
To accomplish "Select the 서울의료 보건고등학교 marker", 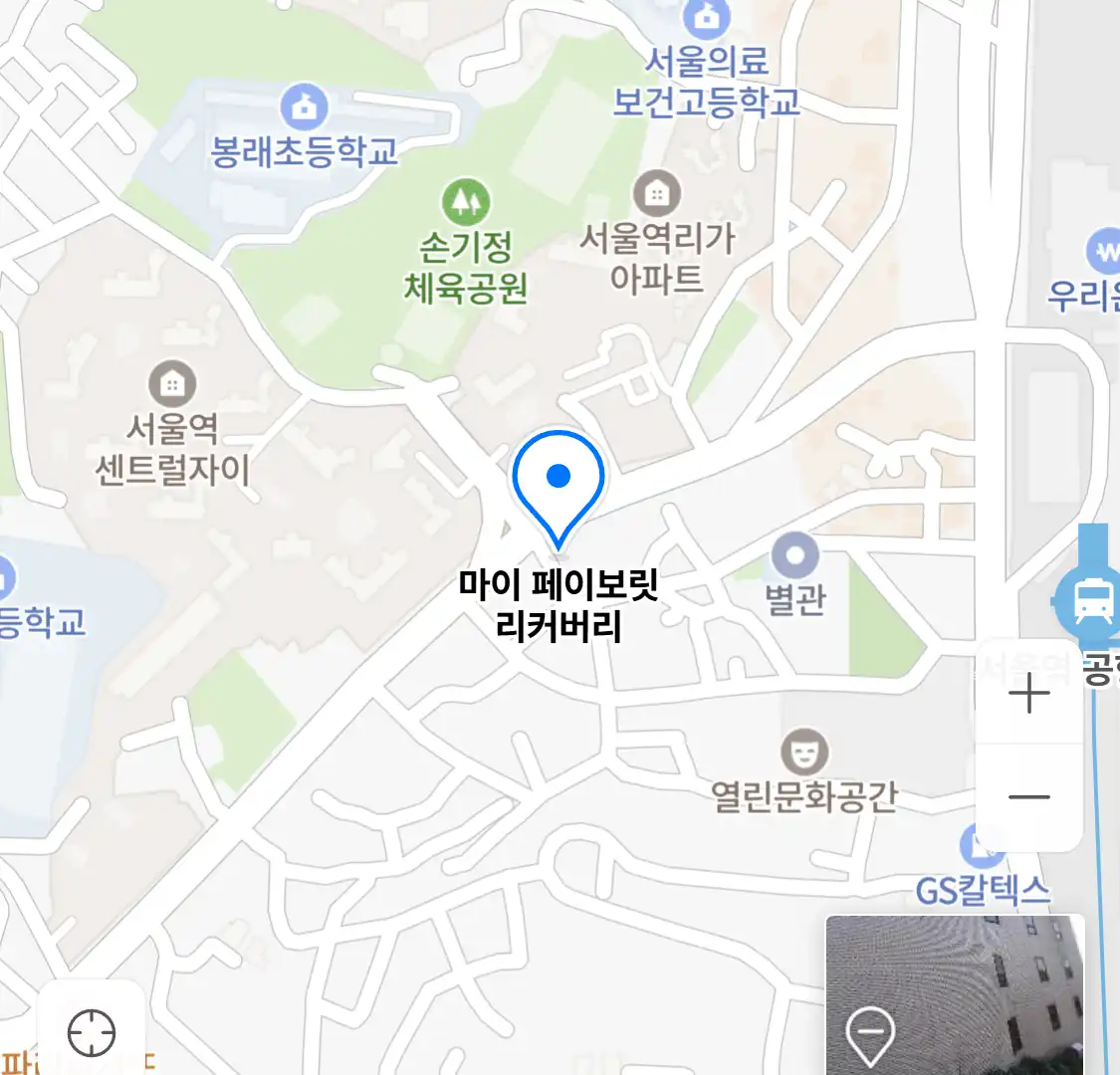I will tap(706, 19).
